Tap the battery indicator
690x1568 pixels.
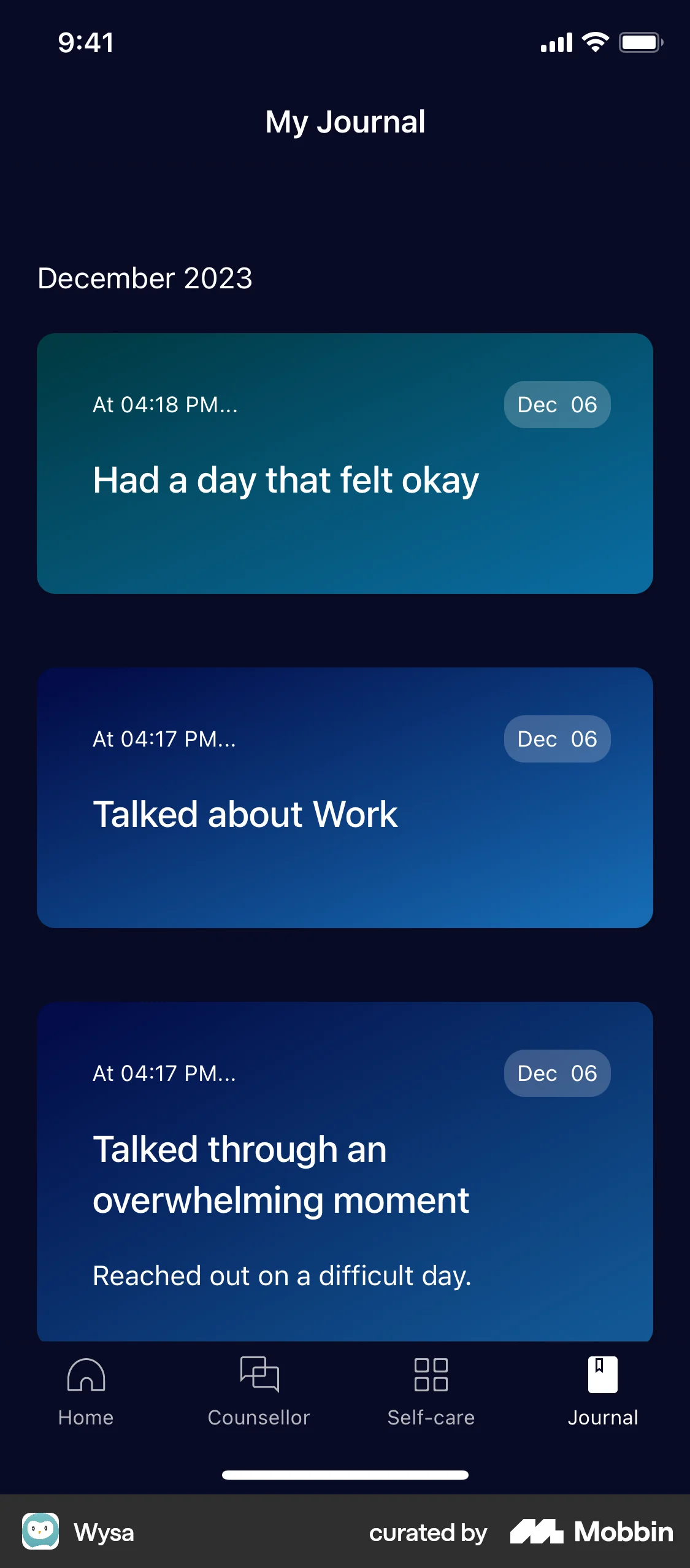(x=640, y=42)
